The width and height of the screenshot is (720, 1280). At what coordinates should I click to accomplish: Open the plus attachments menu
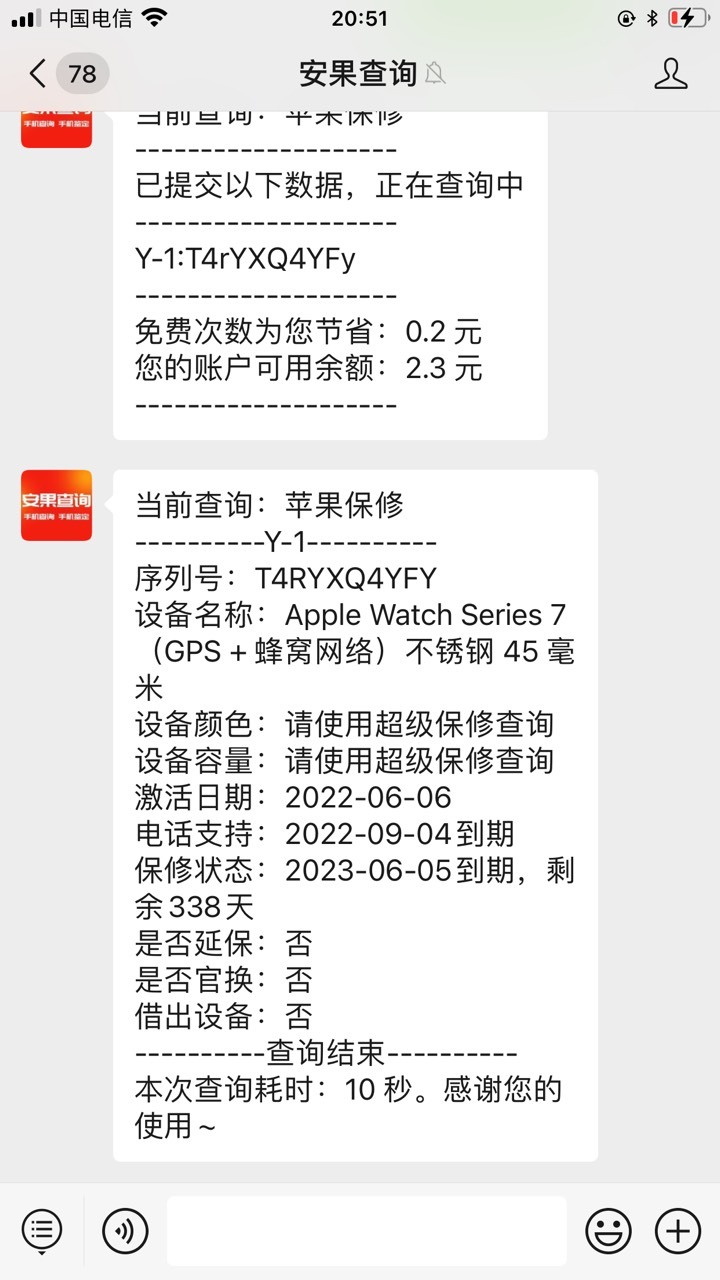[677, 1230]
